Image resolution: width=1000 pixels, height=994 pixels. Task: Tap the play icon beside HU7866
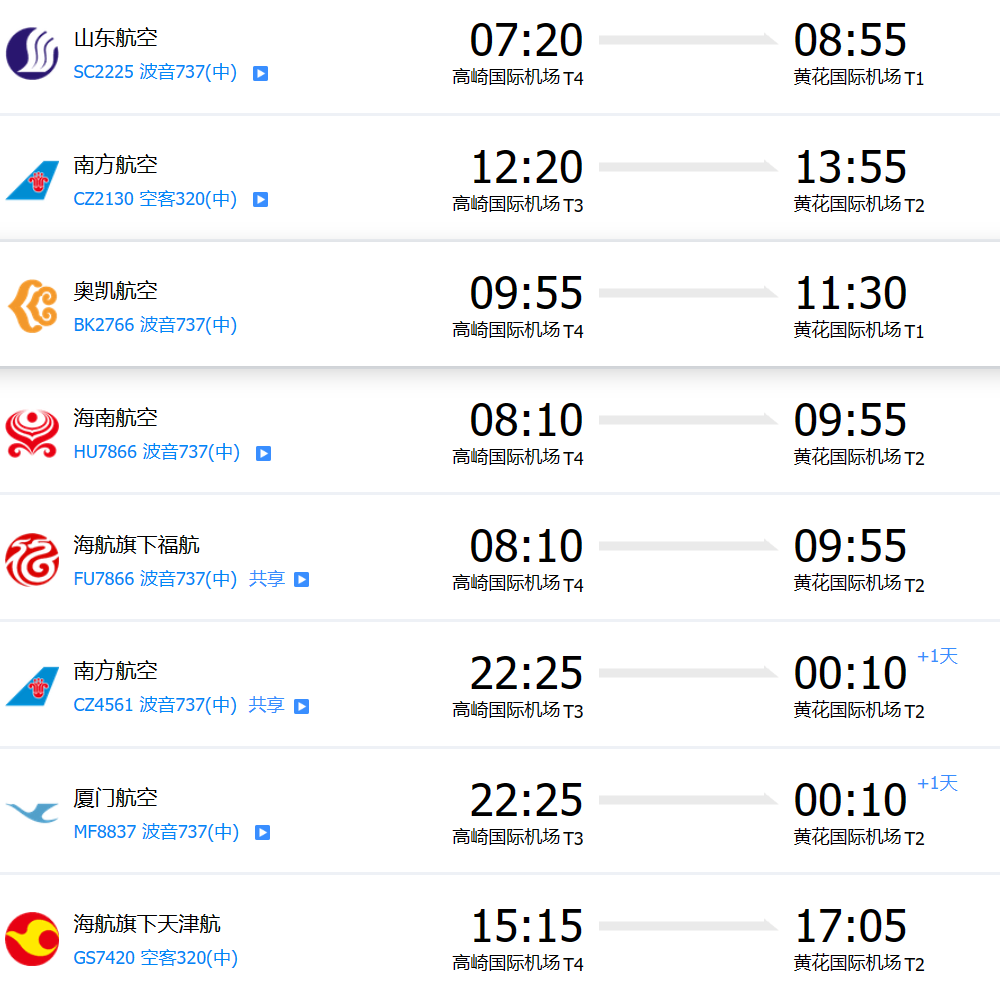click(x=263, y=453)
